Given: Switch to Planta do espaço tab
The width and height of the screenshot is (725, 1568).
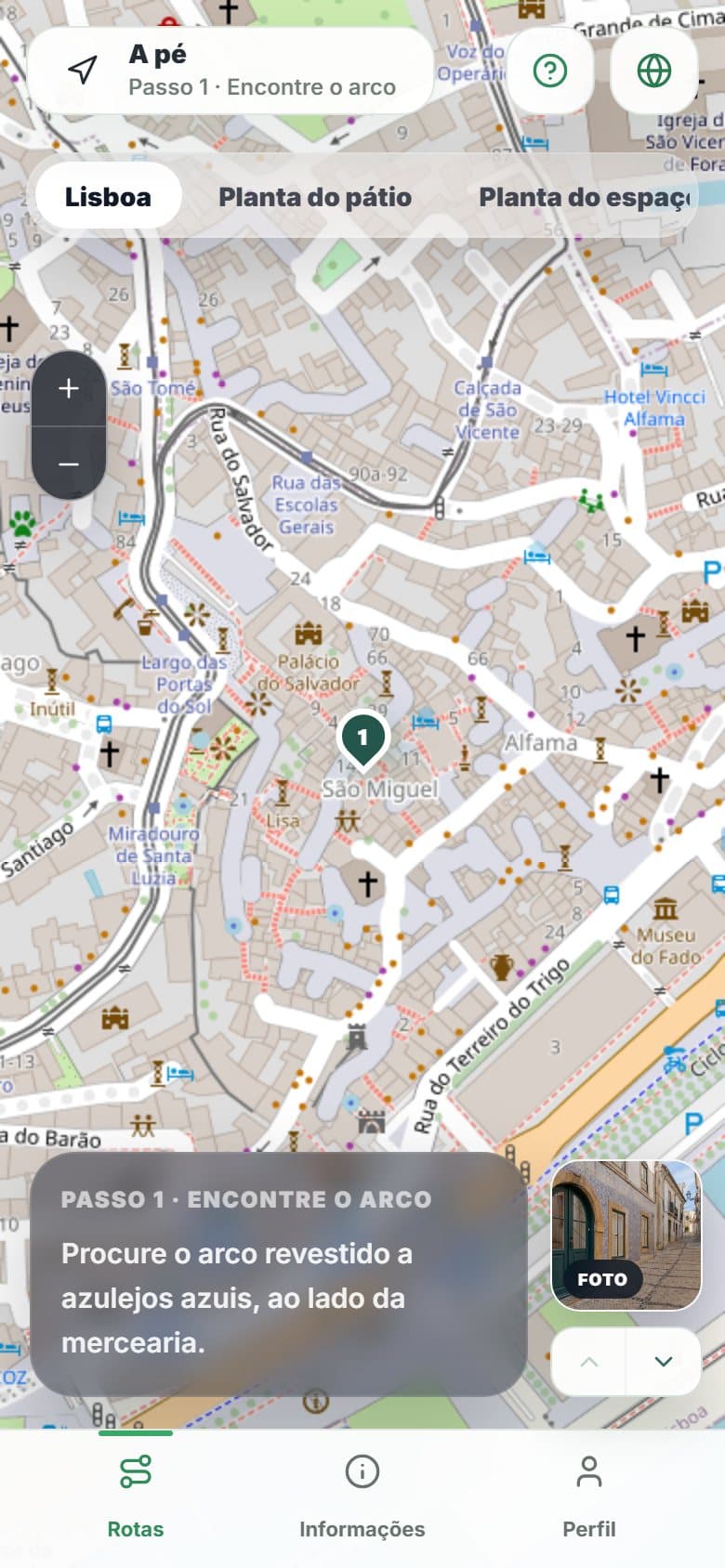Looking at the screenshot, I should tap(585, 197).
